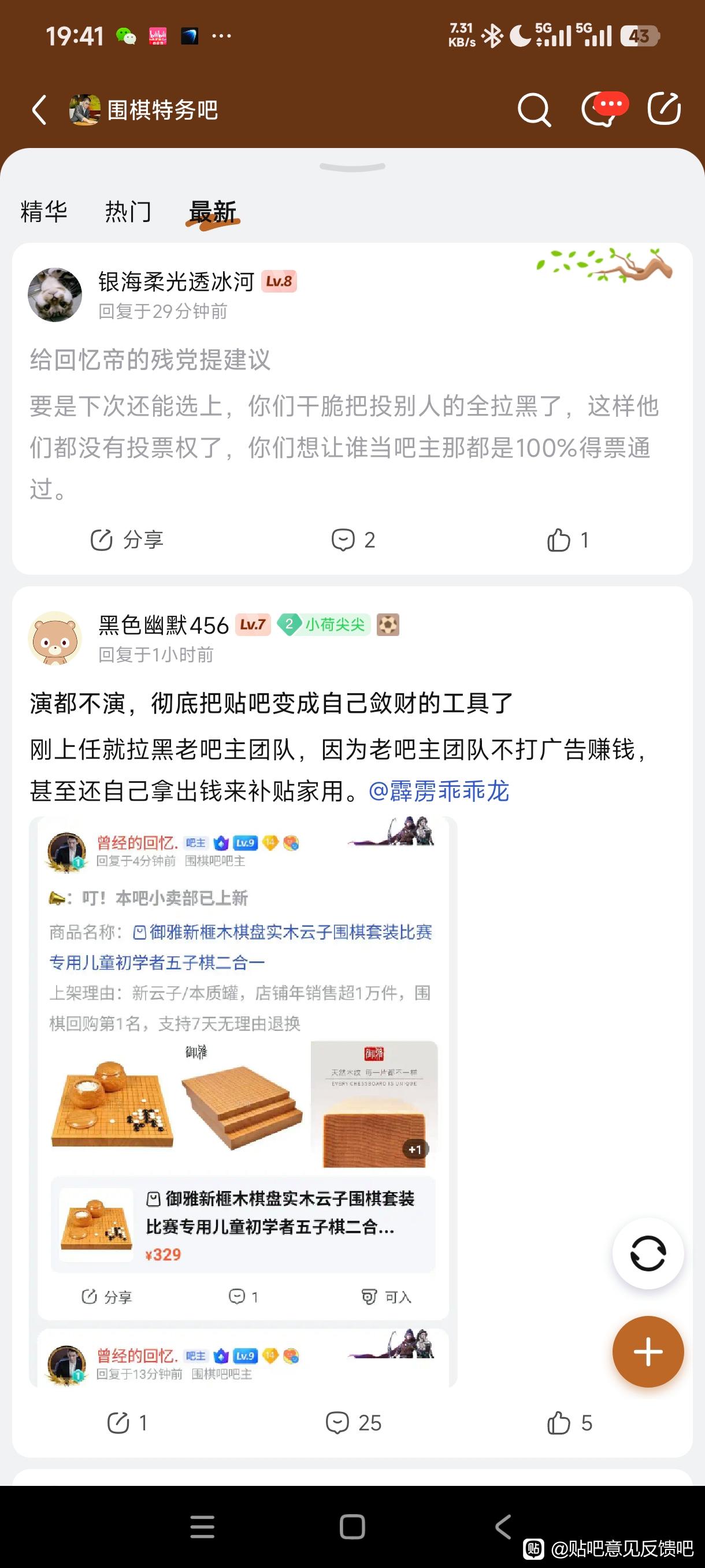Switch to the 热门 tab
Screen dimensions: 705x1568
tap(128, 212)
